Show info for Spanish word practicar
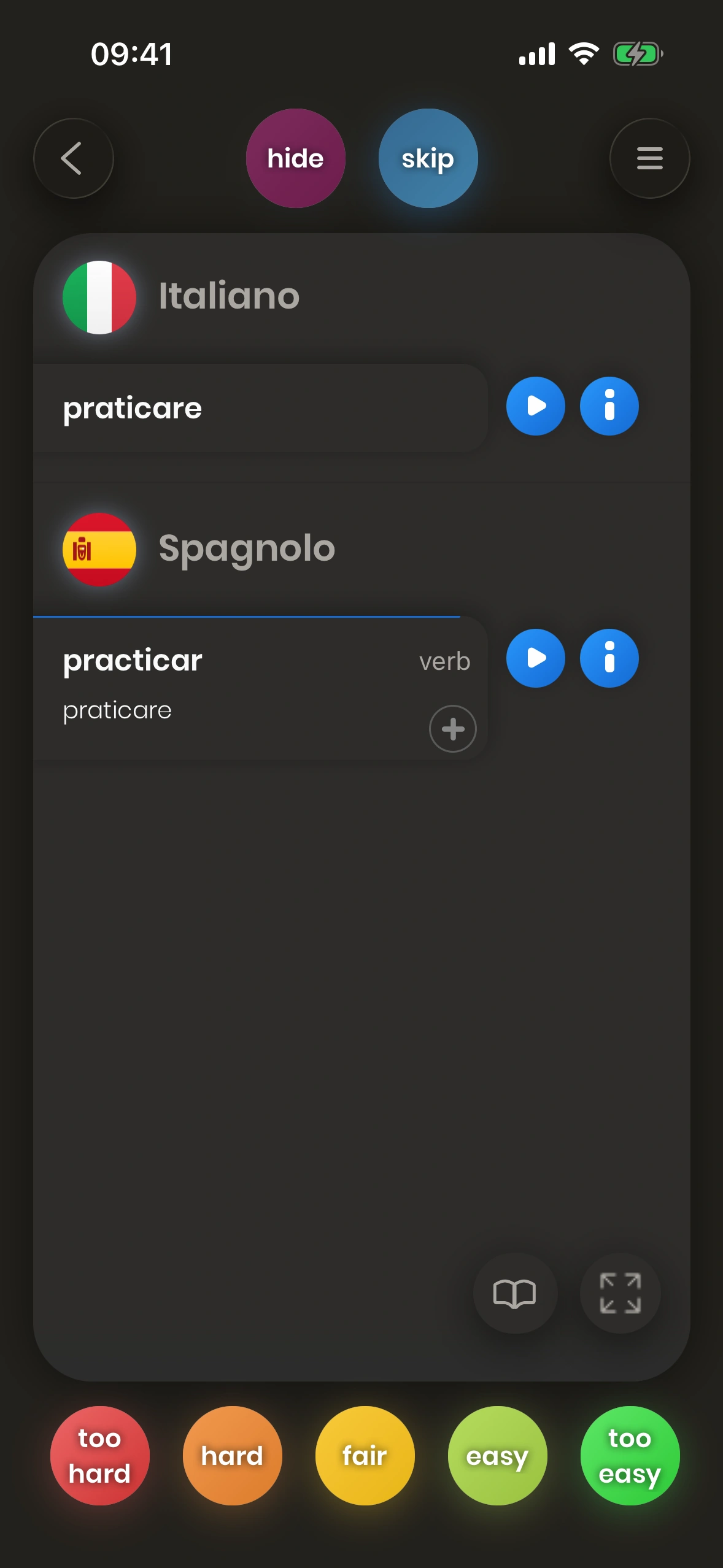This screenshot has height=1568, width=723. coord(609,658)
